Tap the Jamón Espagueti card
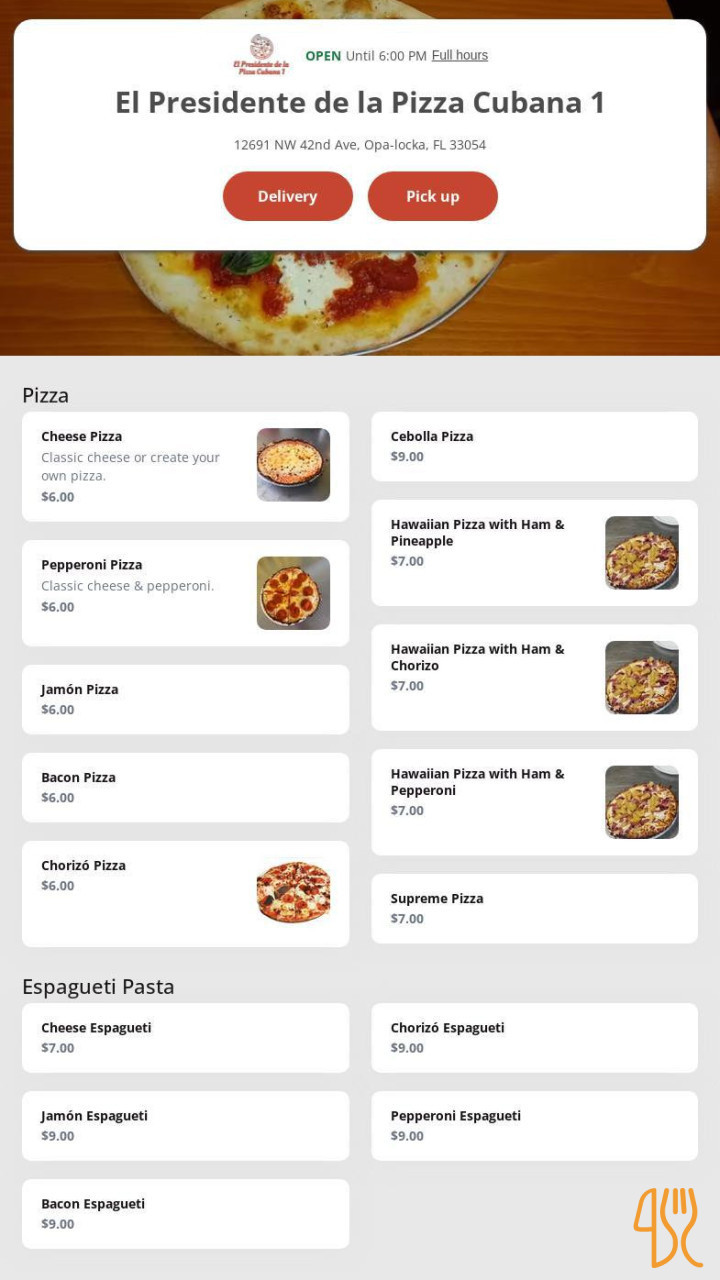 click(x=185, y=1125)
